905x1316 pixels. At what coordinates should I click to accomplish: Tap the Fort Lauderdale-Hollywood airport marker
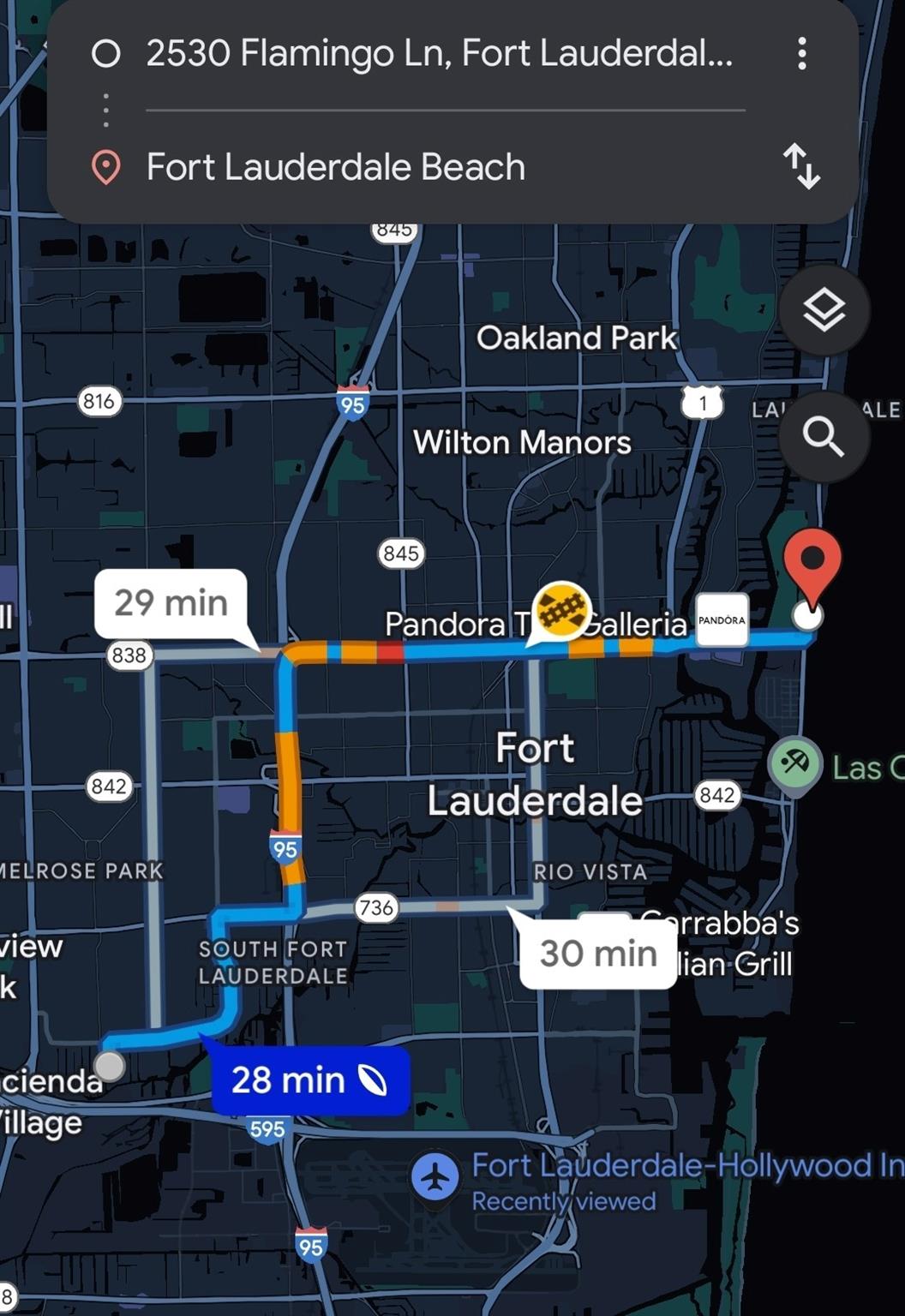click(x=436, y=1177)
